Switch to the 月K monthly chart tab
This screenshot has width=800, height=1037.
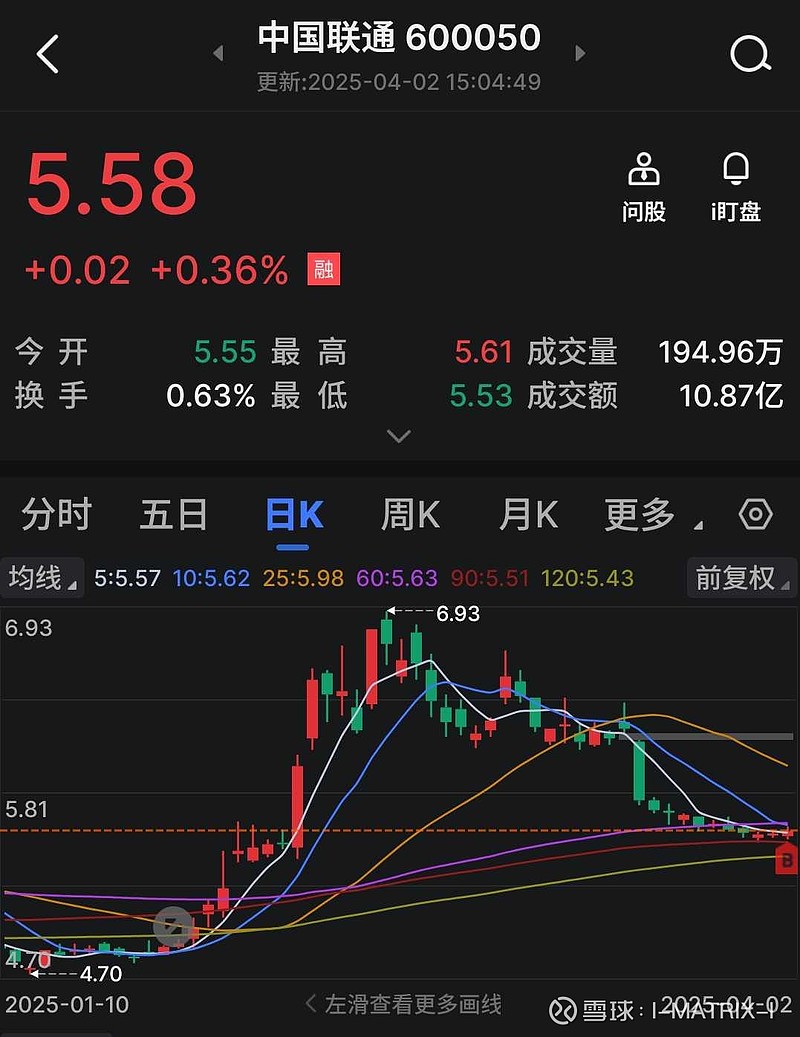[x=526, y=514]
